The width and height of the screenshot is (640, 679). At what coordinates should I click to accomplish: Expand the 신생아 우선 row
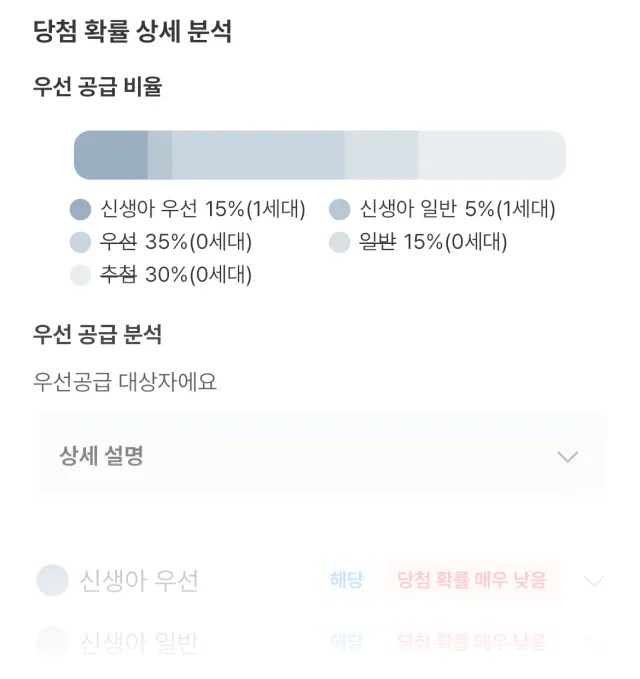coord(593,581)
